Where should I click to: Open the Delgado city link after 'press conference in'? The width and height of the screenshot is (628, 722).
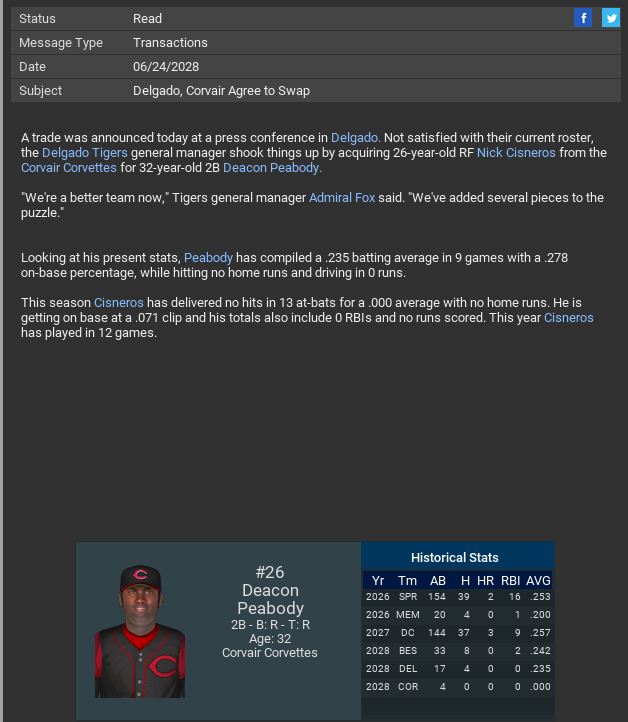point(354,138)
